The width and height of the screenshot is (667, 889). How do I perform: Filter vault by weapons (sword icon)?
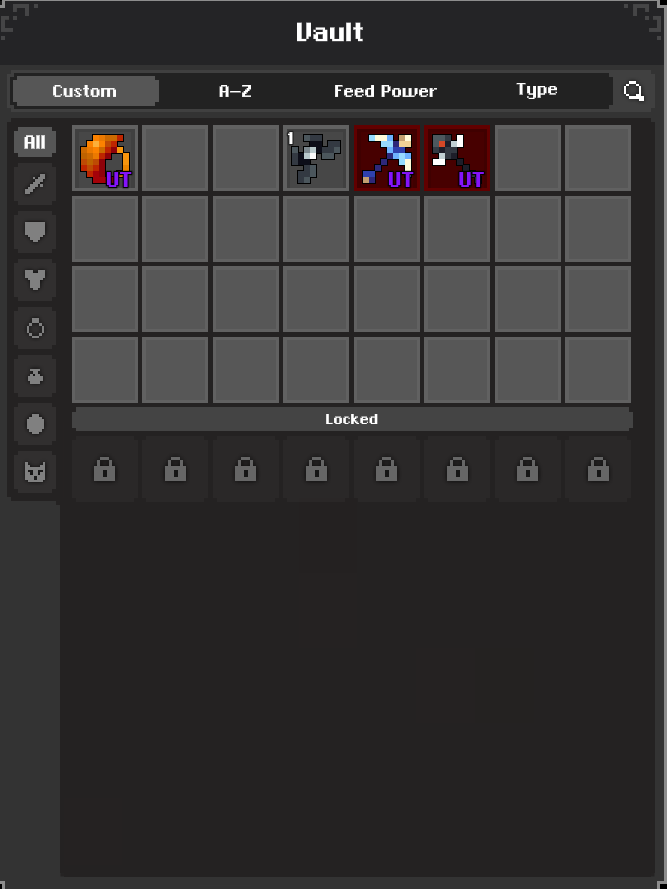pyautogui.click(x=35, y=185)
